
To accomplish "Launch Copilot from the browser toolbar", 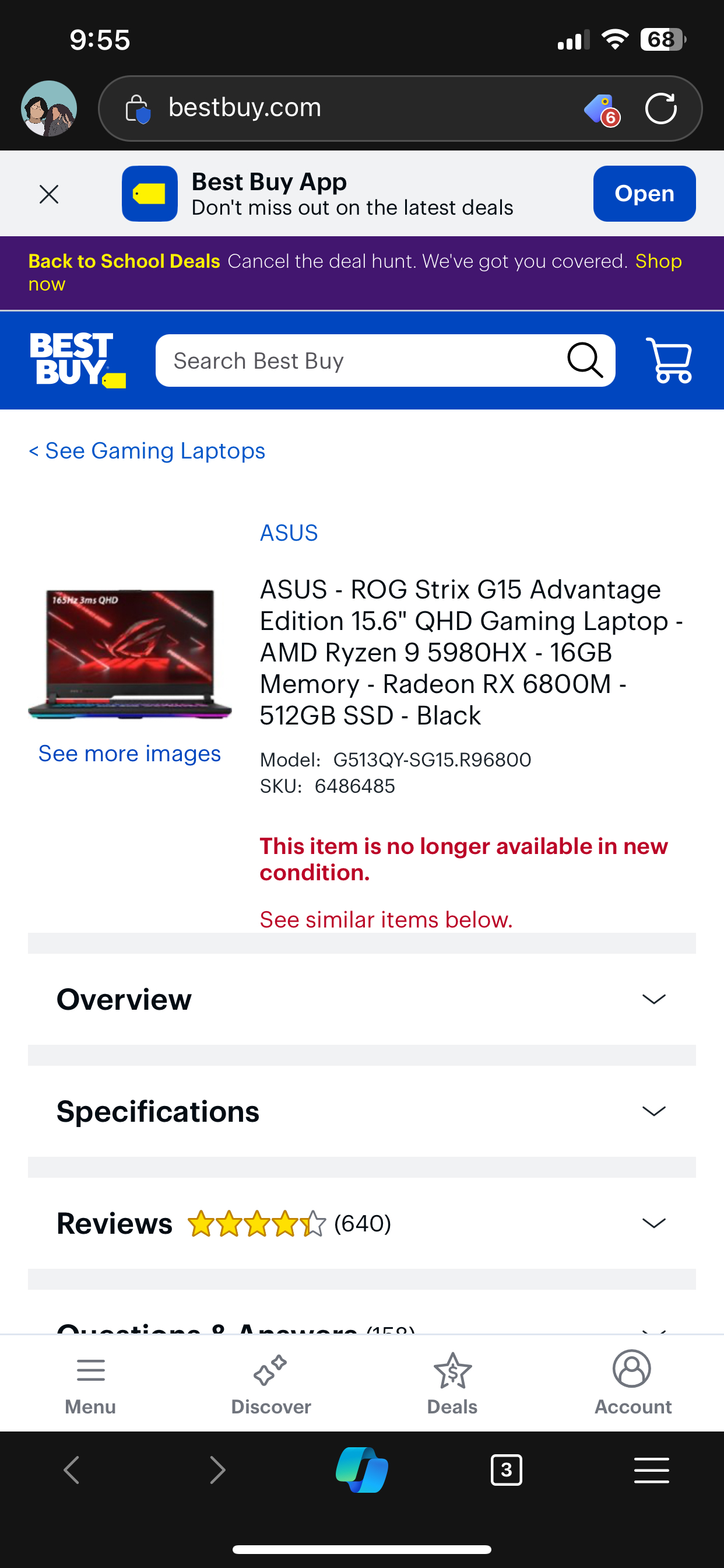I will (x=362, y=1470).
